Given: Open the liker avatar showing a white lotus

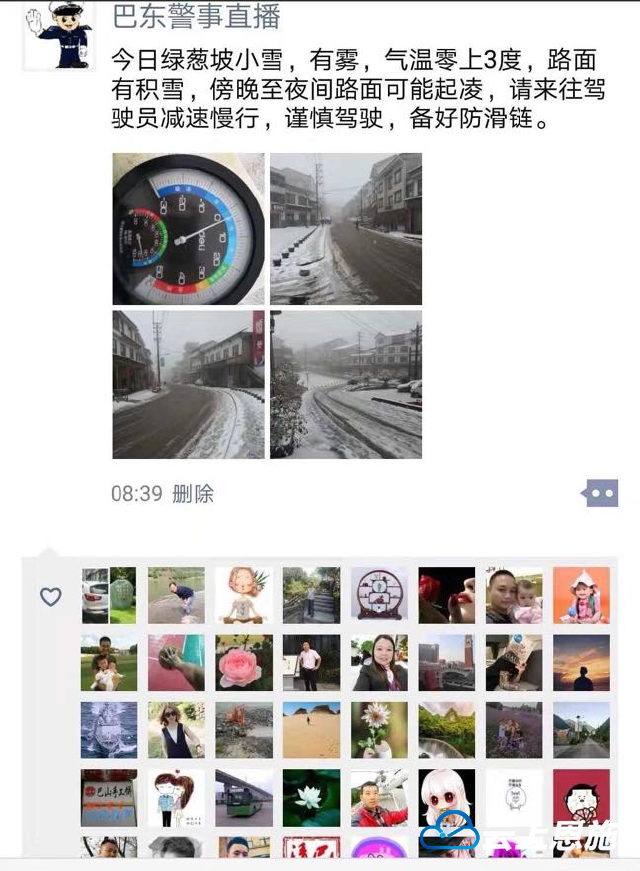Looking at the screenshot, I should click(x=311, y=797).
